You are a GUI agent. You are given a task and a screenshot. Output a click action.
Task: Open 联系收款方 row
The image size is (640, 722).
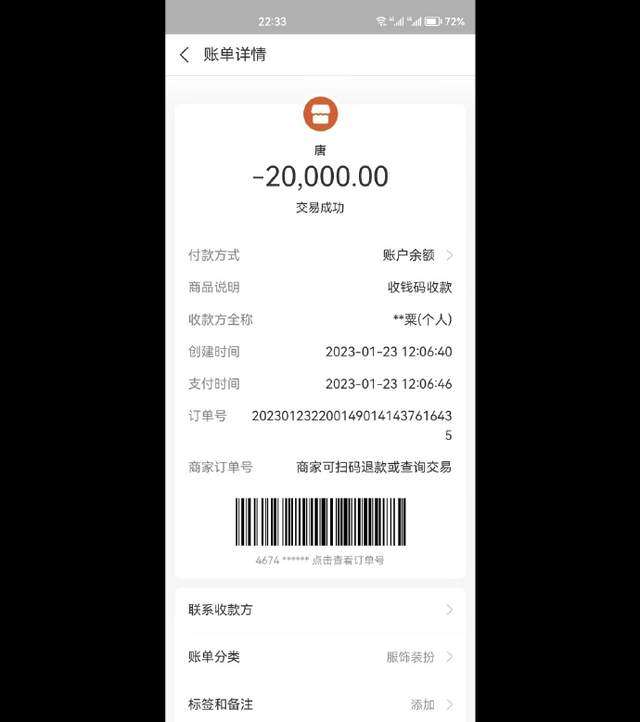(x=320, y=610)
